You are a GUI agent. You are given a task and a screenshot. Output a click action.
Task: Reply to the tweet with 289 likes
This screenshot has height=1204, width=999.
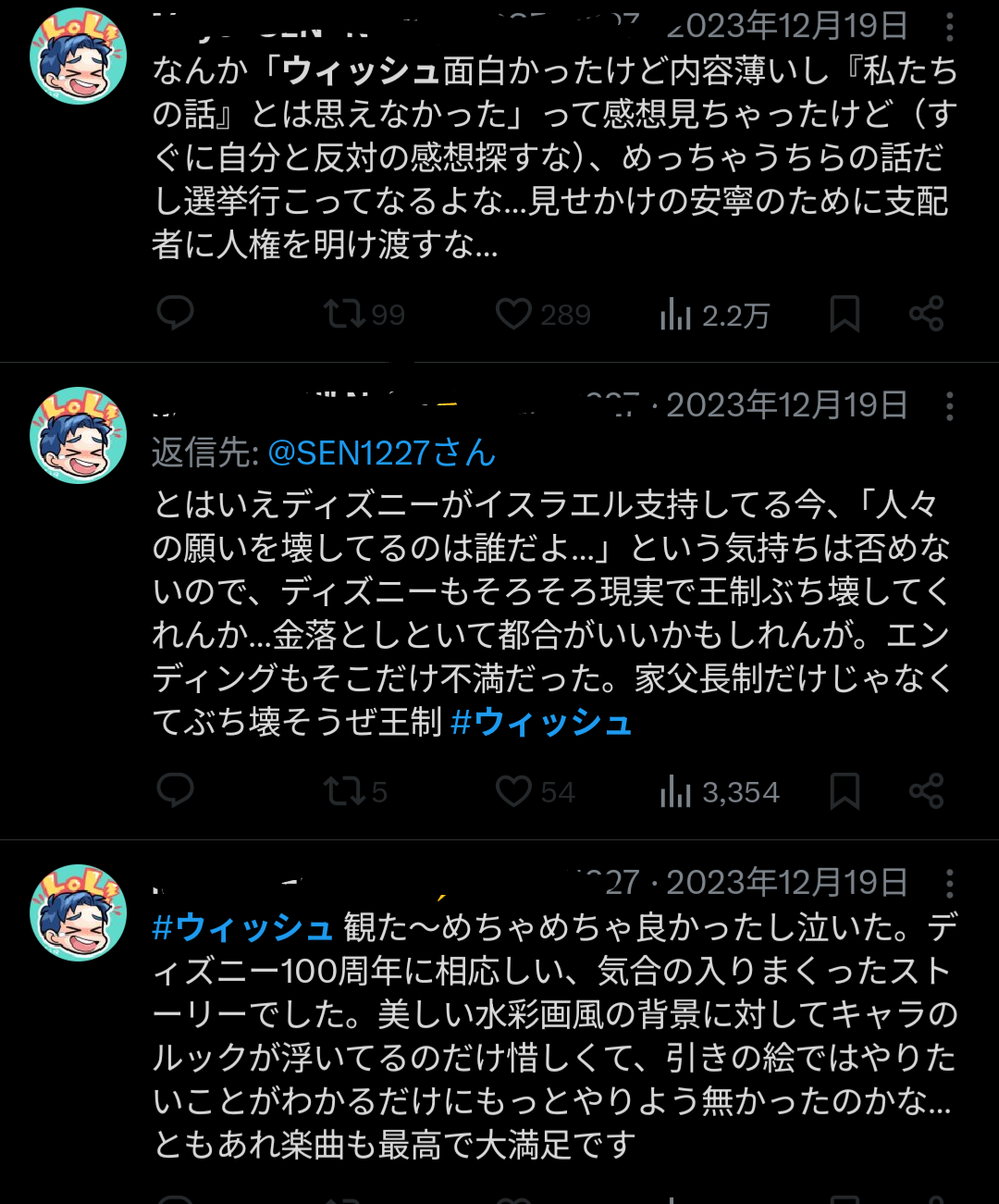[175, 314]
